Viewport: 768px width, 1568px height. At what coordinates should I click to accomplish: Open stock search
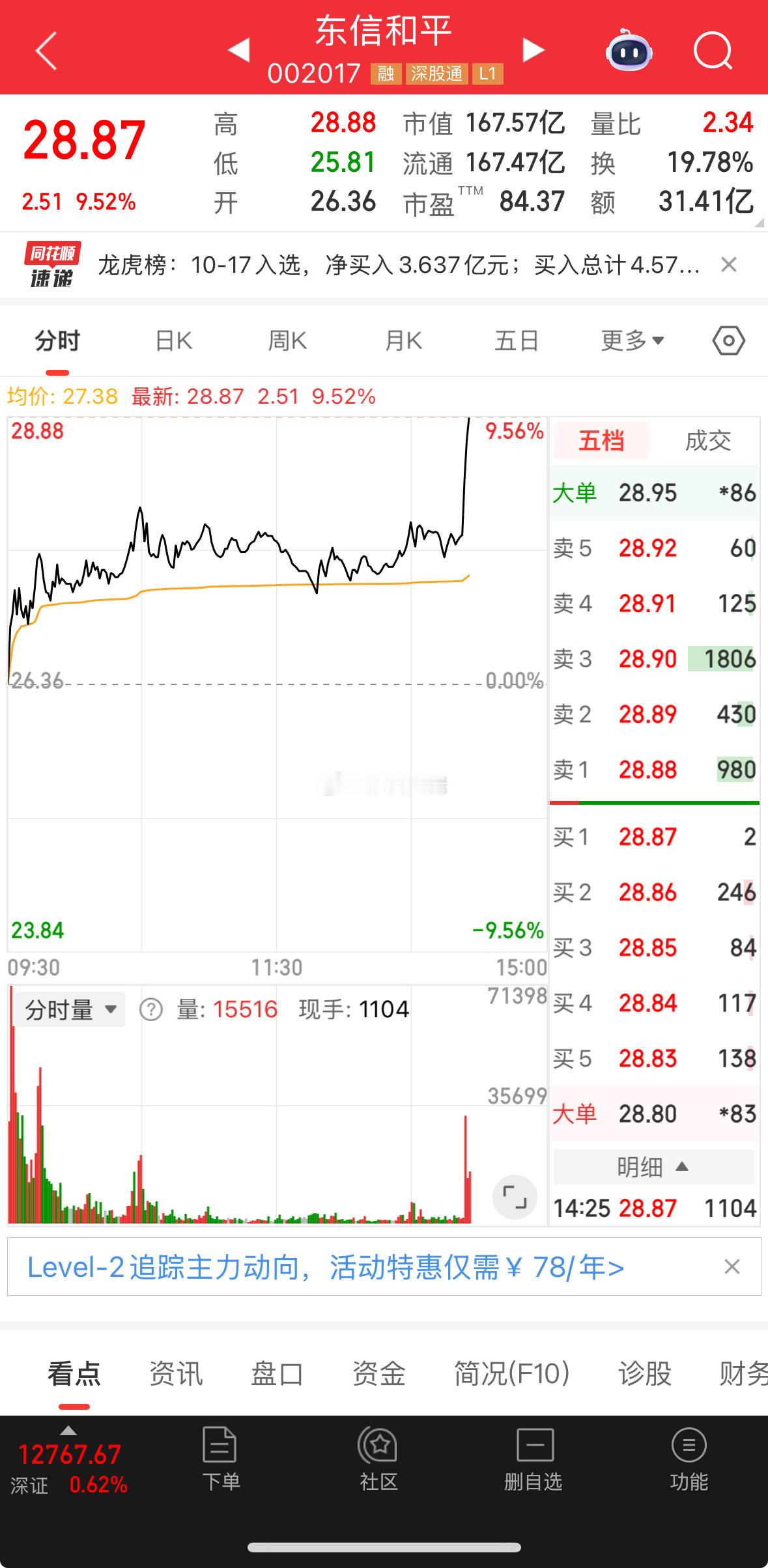(713, 51)
